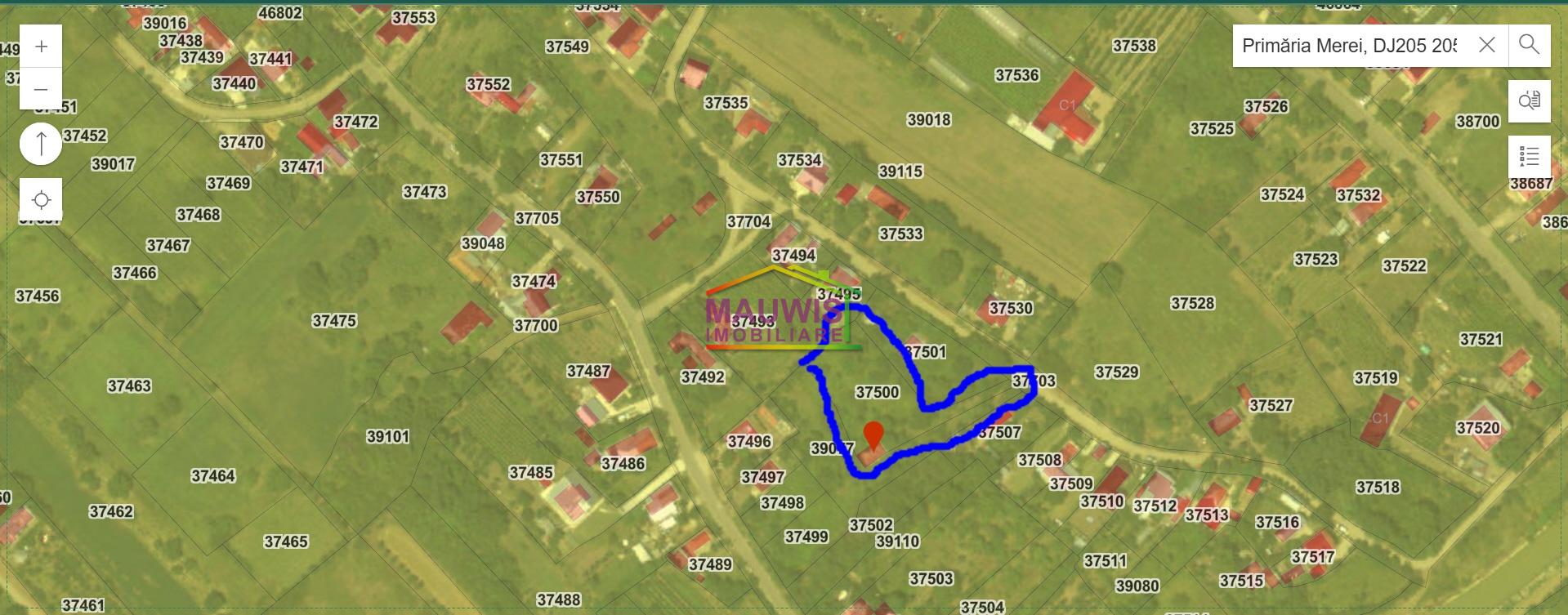This screenshot has width=1568, height=615.
Task: Clear the search text
Action: 1487,46
